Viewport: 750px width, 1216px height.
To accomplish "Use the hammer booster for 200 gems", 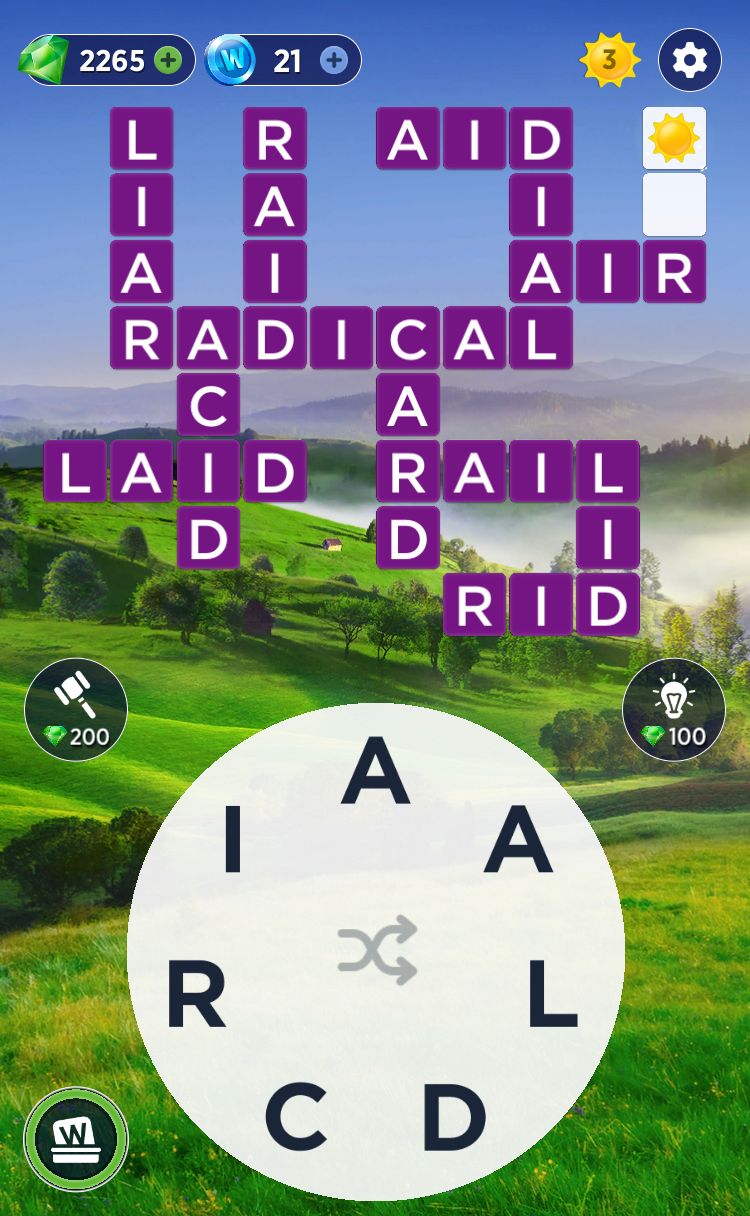I will pos(76,709).
